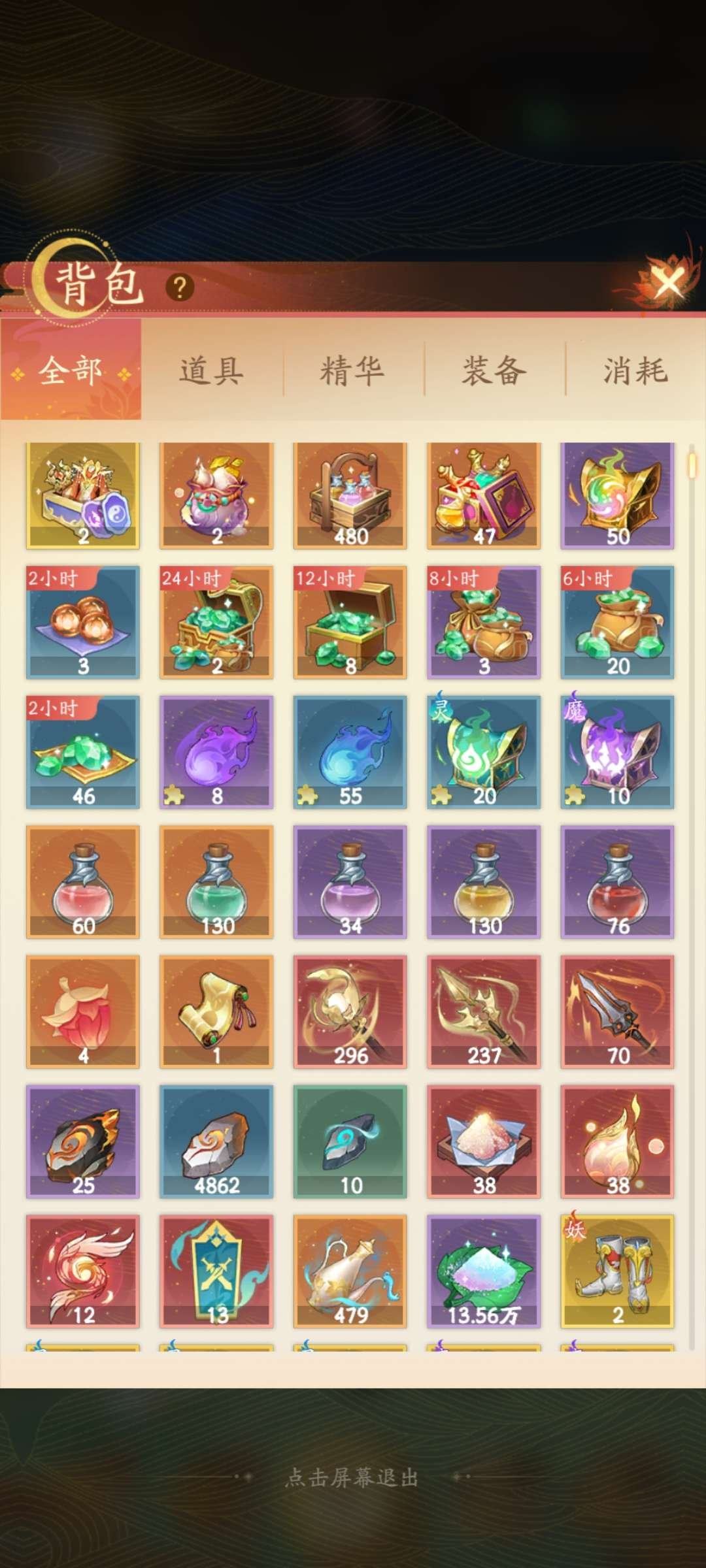Select the red potion with 60

(83, 882)
